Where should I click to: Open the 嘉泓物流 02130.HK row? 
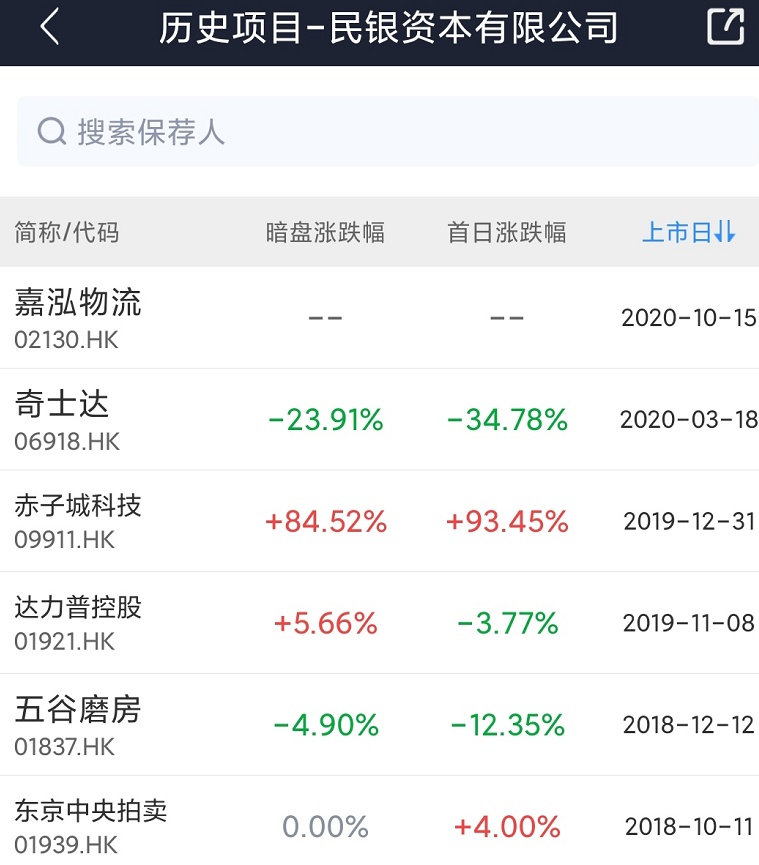(x=379, y=318)
